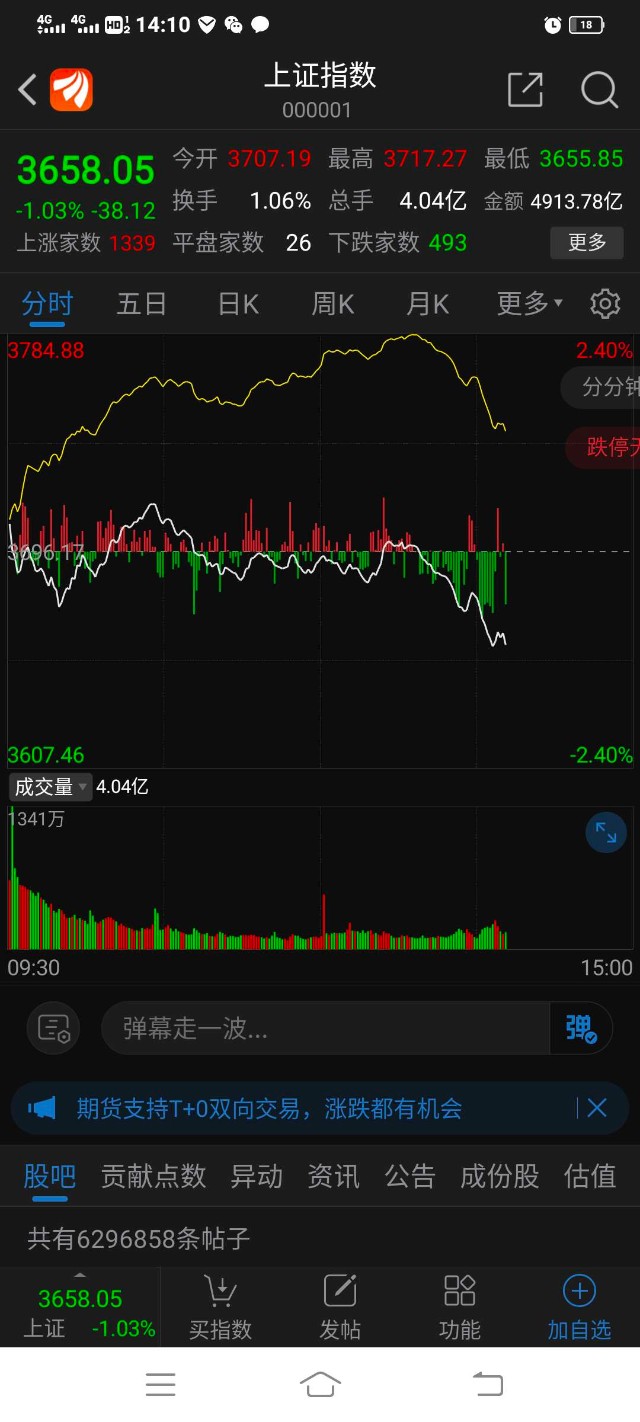Go back using the top-left arrow
Screen dimensions: 640x1422
pos(28,90)
